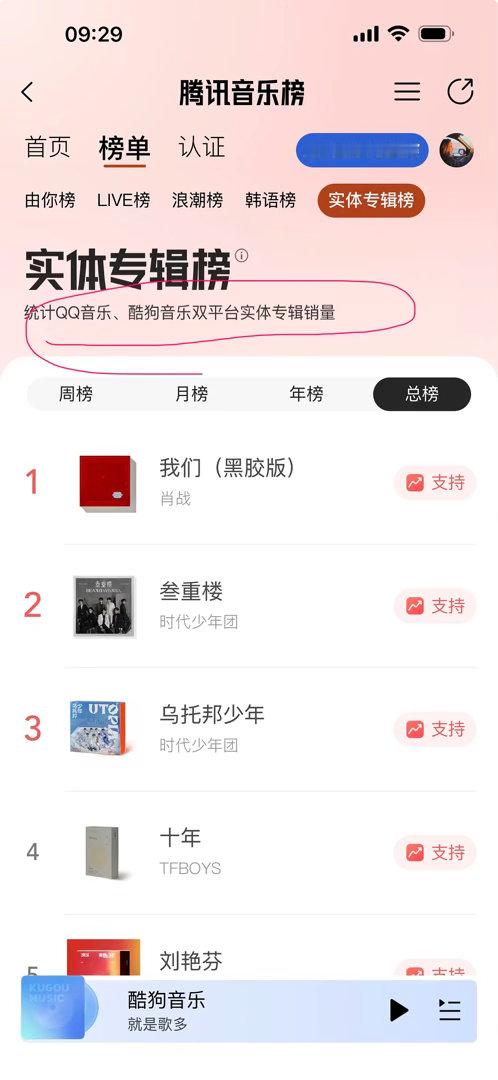Tap the share icon in header
498x1080 pixels.
(x=460, y=92)
